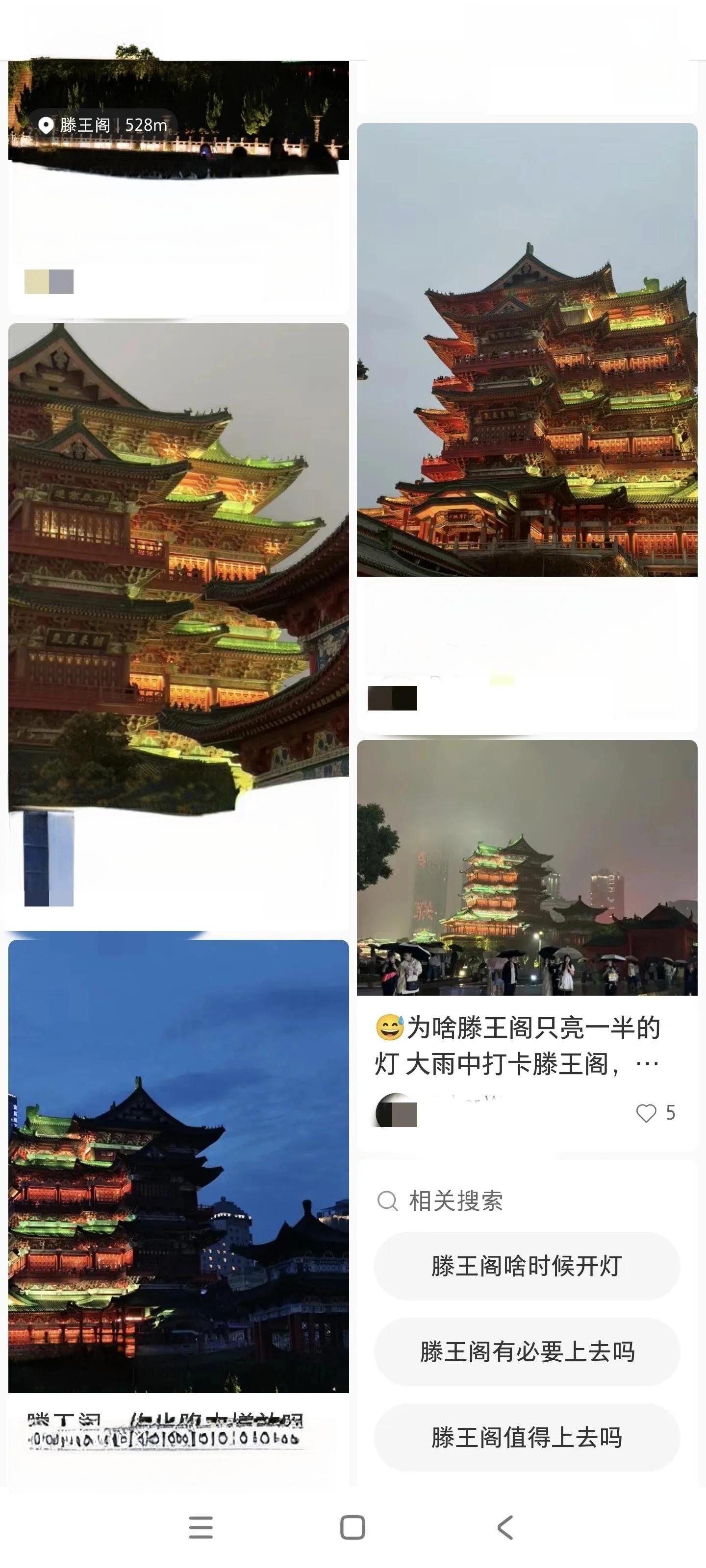Open the recent apps menu
This screenshot has height=1568, width=706.
pos(201,1527)
